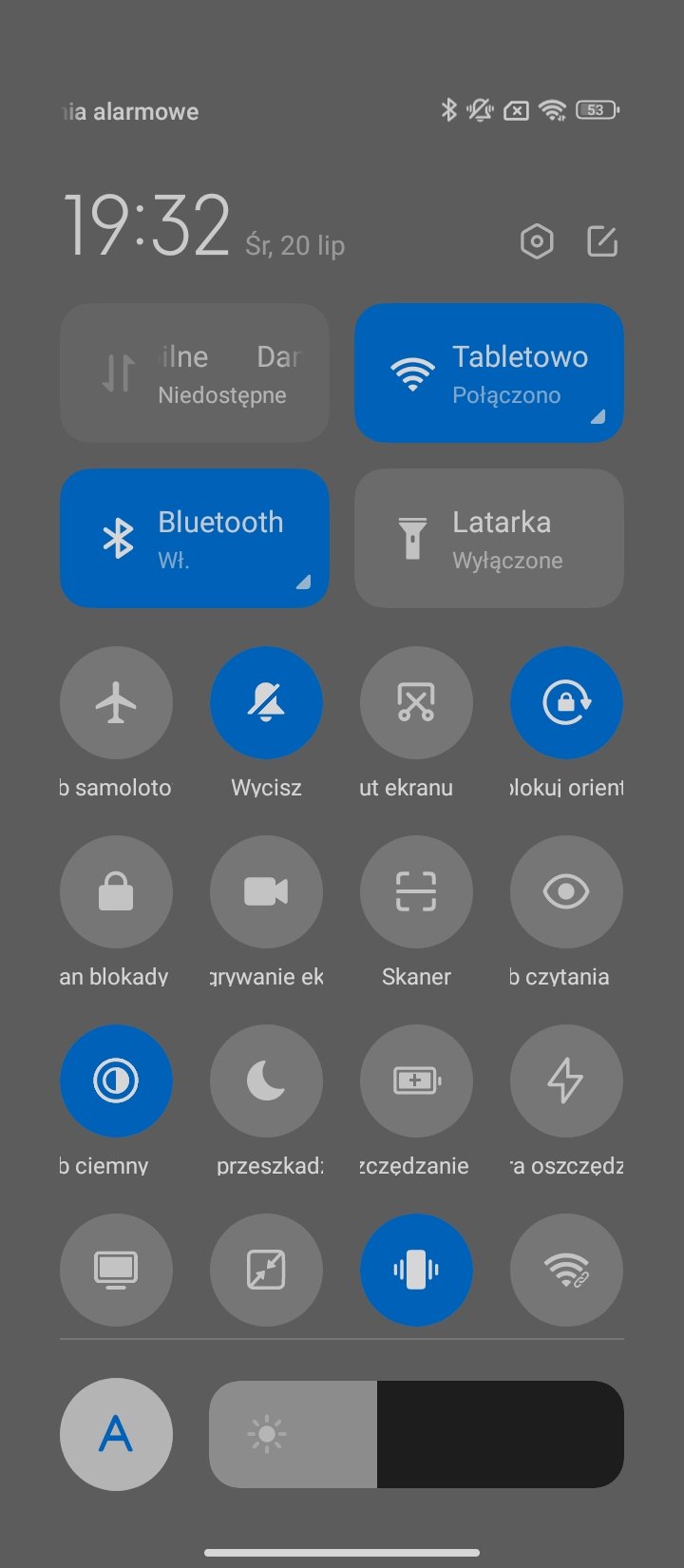684x1568 pixels.
Task: Tap the lock screen padlock tile
Action: click(116, 891)
